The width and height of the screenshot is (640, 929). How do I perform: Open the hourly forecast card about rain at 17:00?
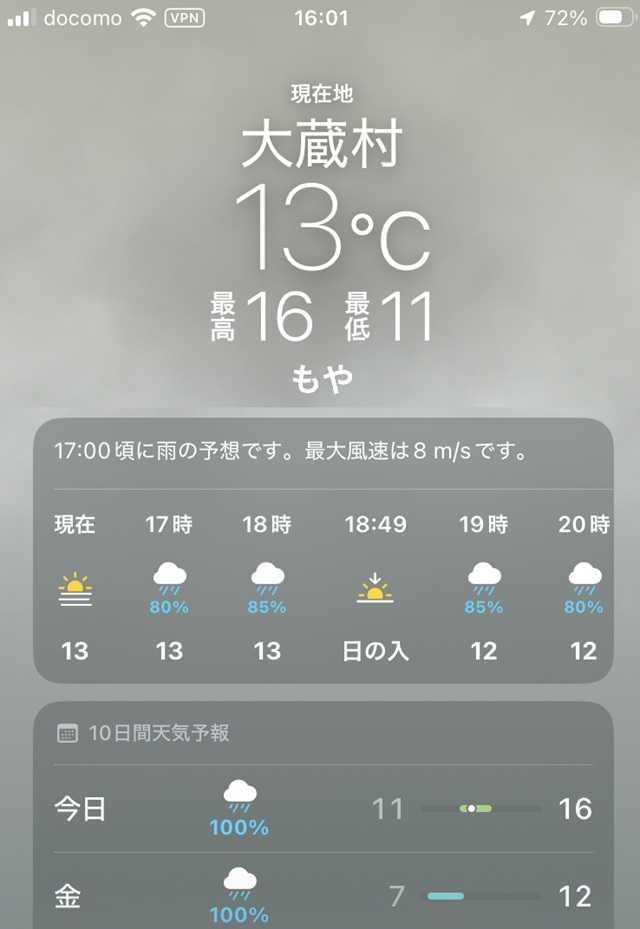coord(323,550)
